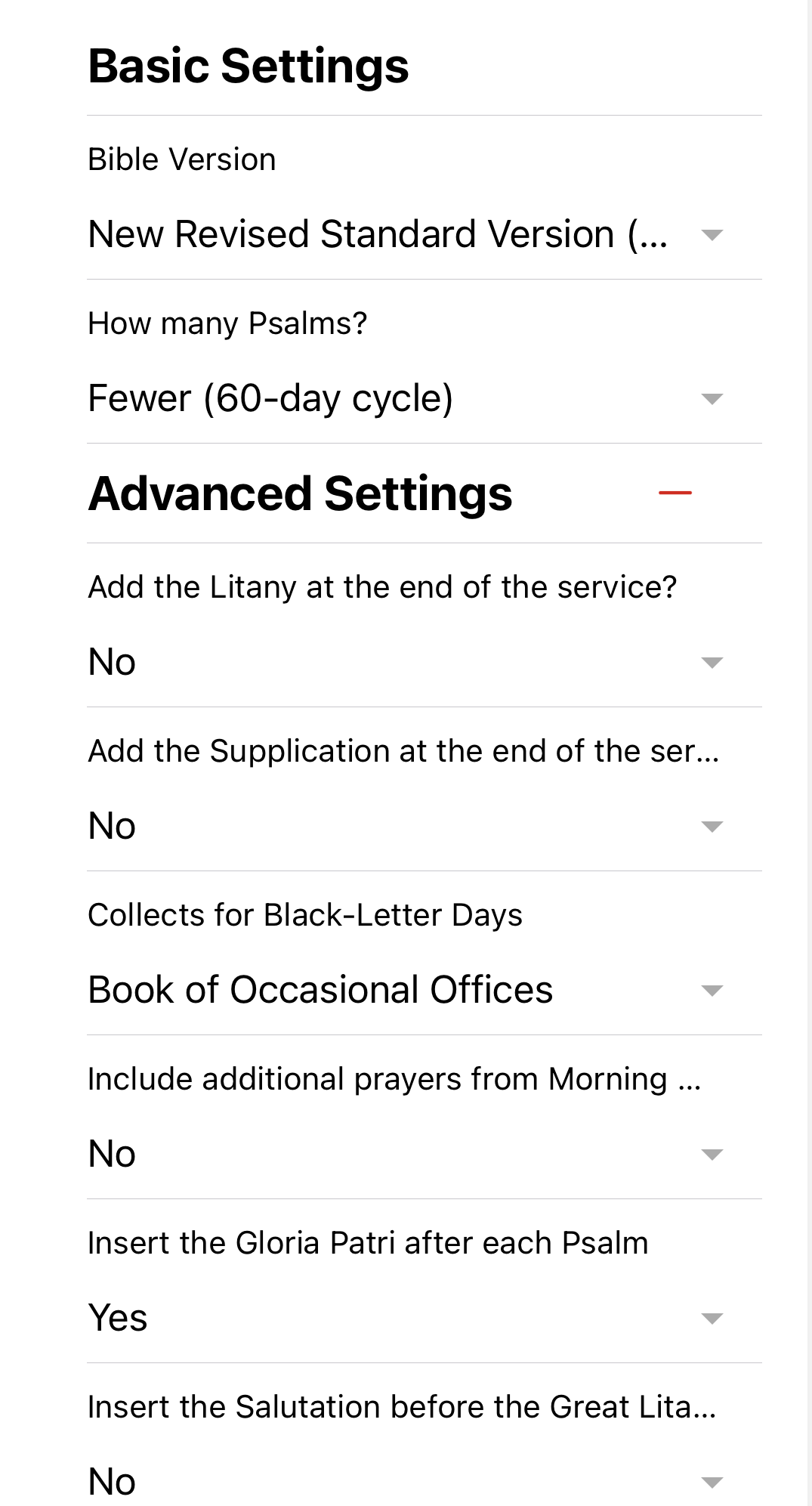Open the additional Morning prayers dropdown

point(406,1154)
